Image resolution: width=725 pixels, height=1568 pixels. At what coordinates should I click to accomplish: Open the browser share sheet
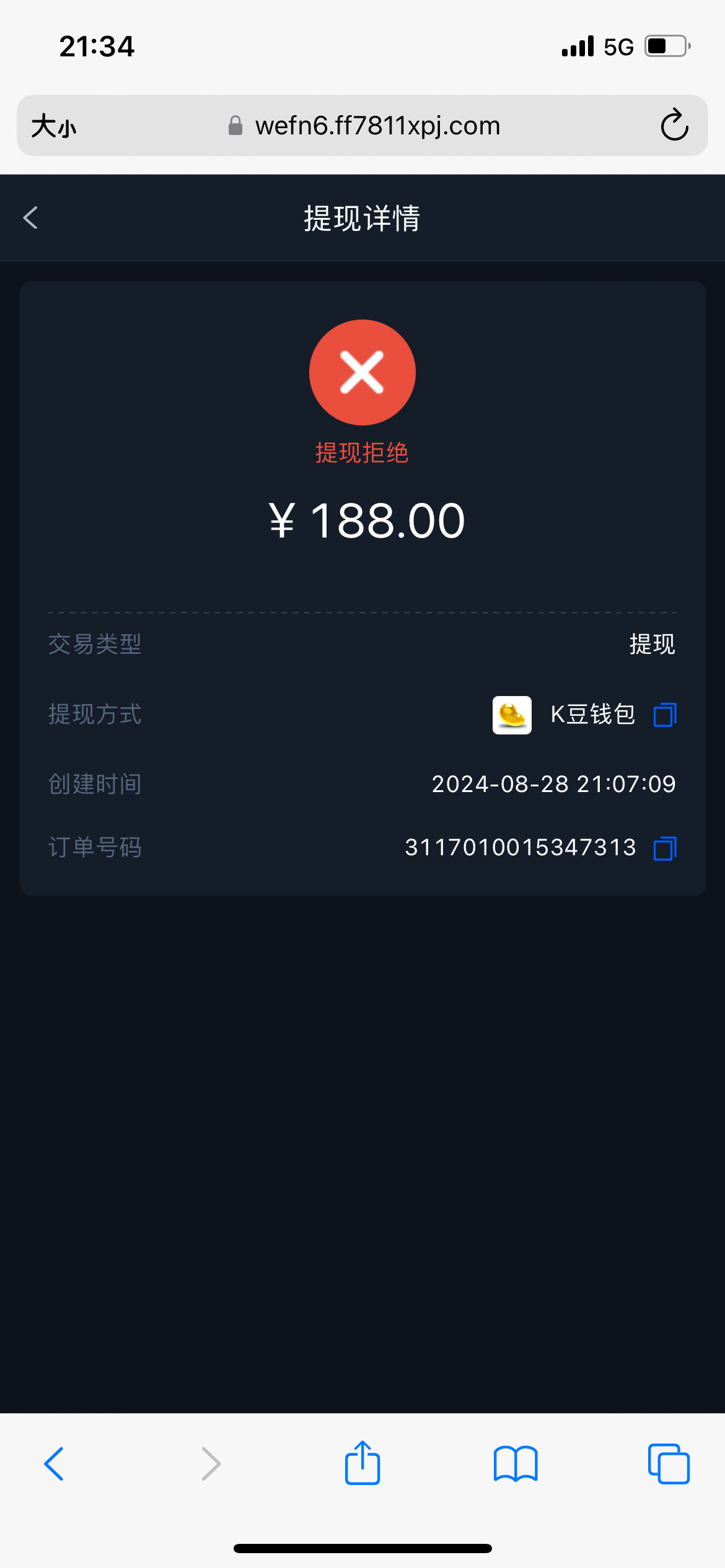pyautogui.click(x=362, y=1463)
